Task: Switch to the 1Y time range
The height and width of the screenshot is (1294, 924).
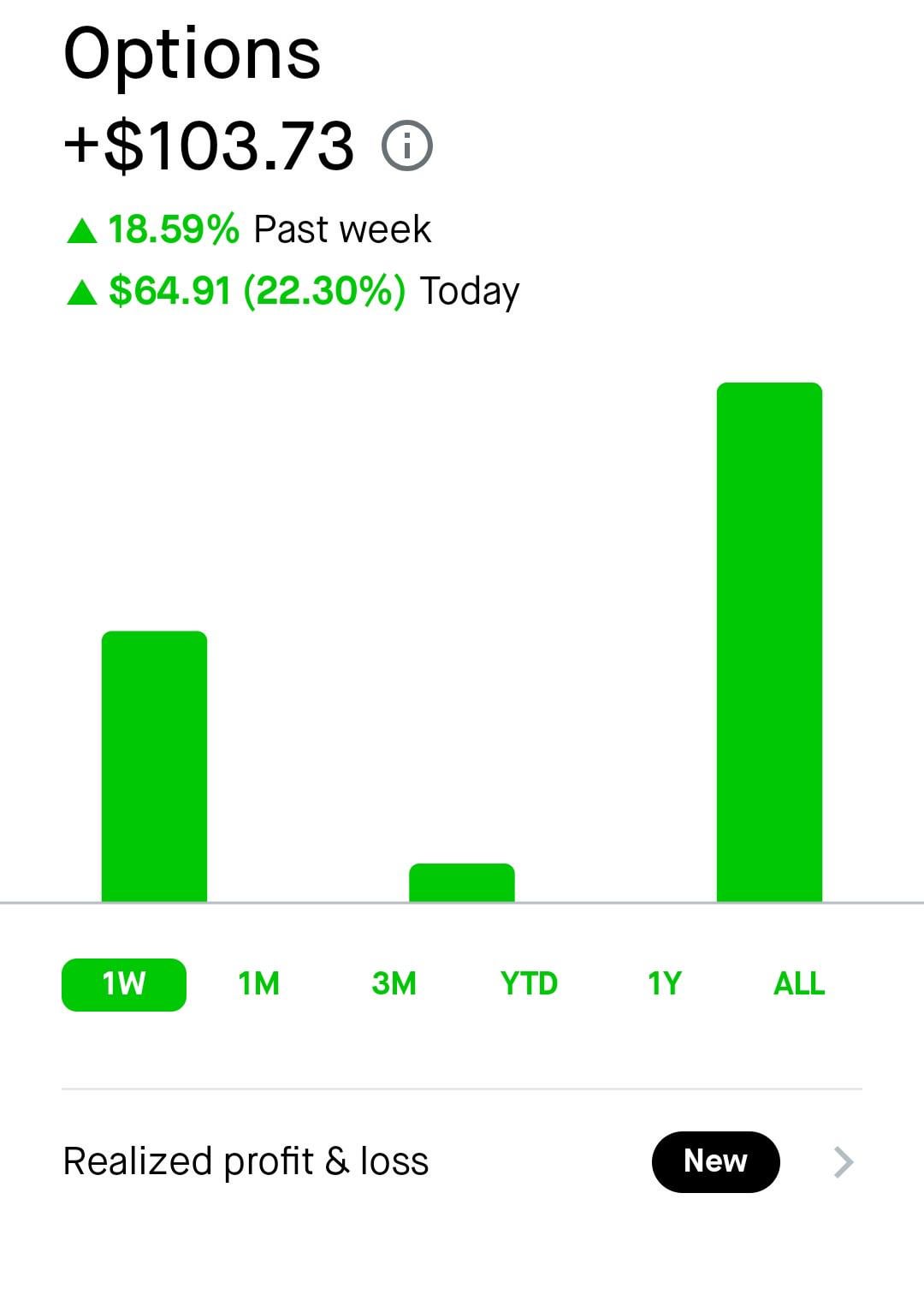Action: tap(664, 984)
